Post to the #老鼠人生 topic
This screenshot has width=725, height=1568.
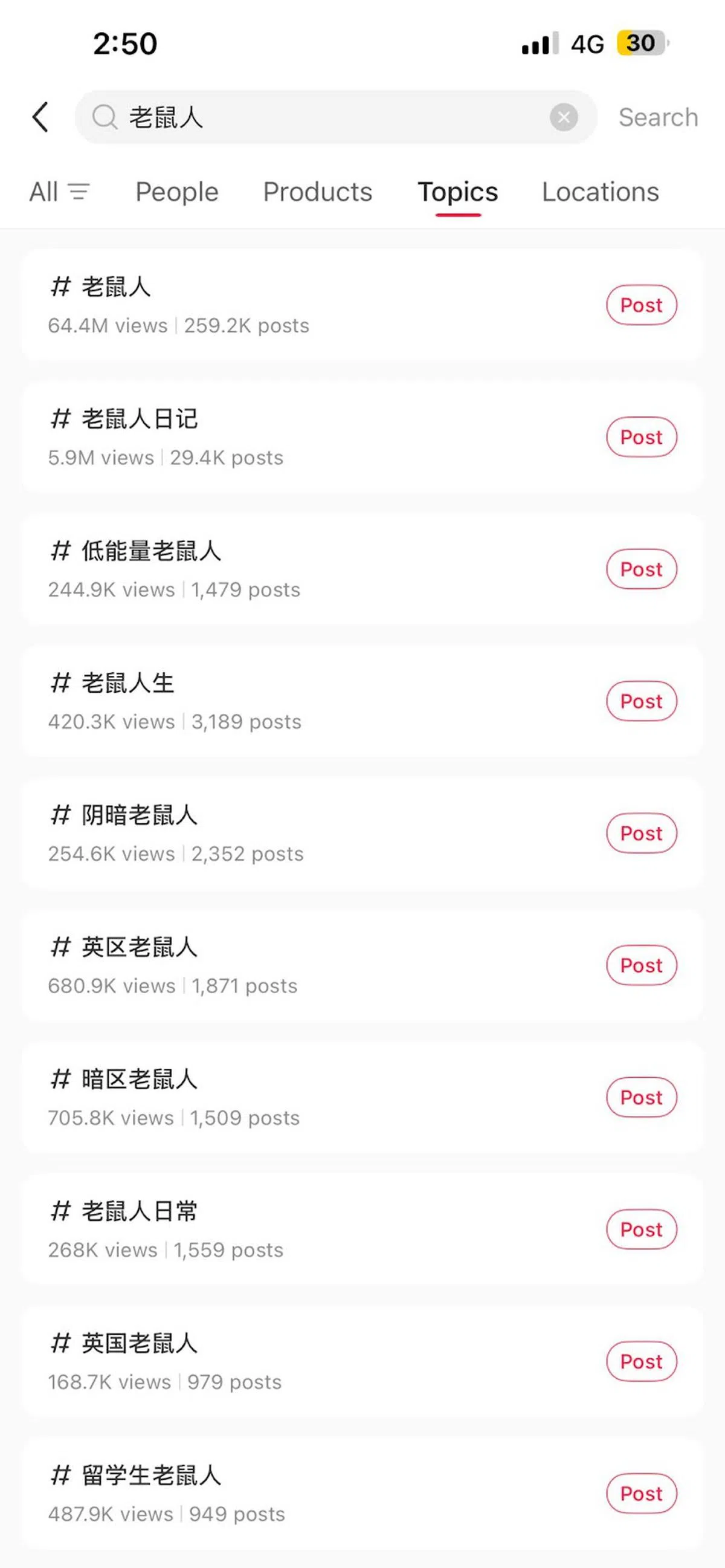(x=641, y=701)
